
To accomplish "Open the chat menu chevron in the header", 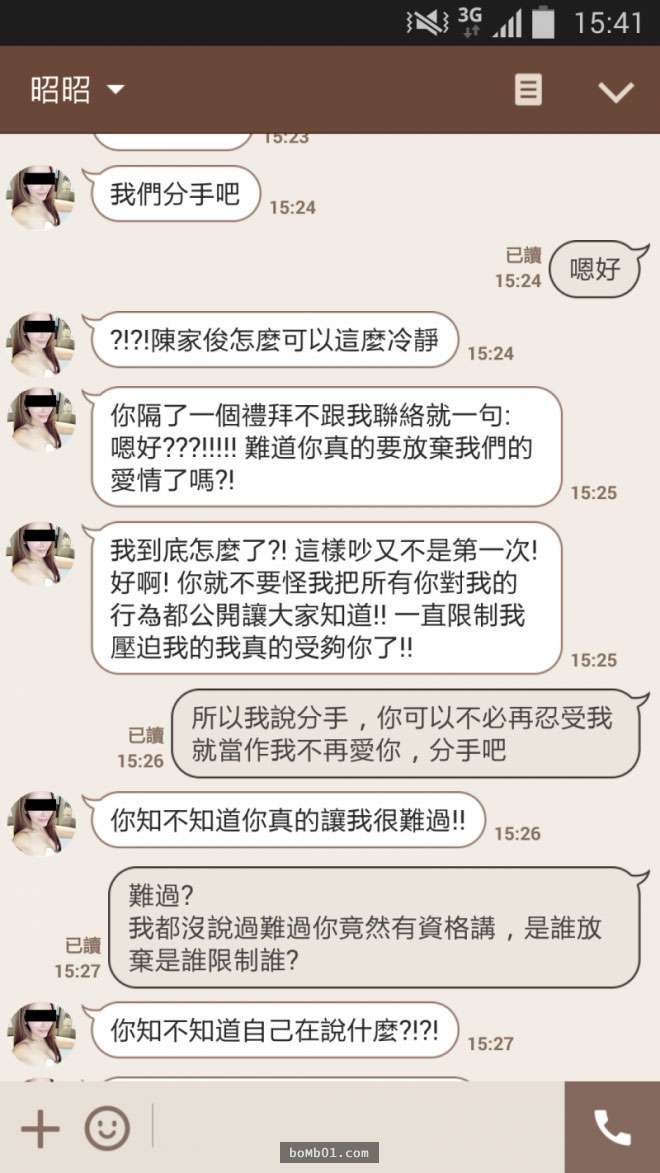I will coord(615,91).
